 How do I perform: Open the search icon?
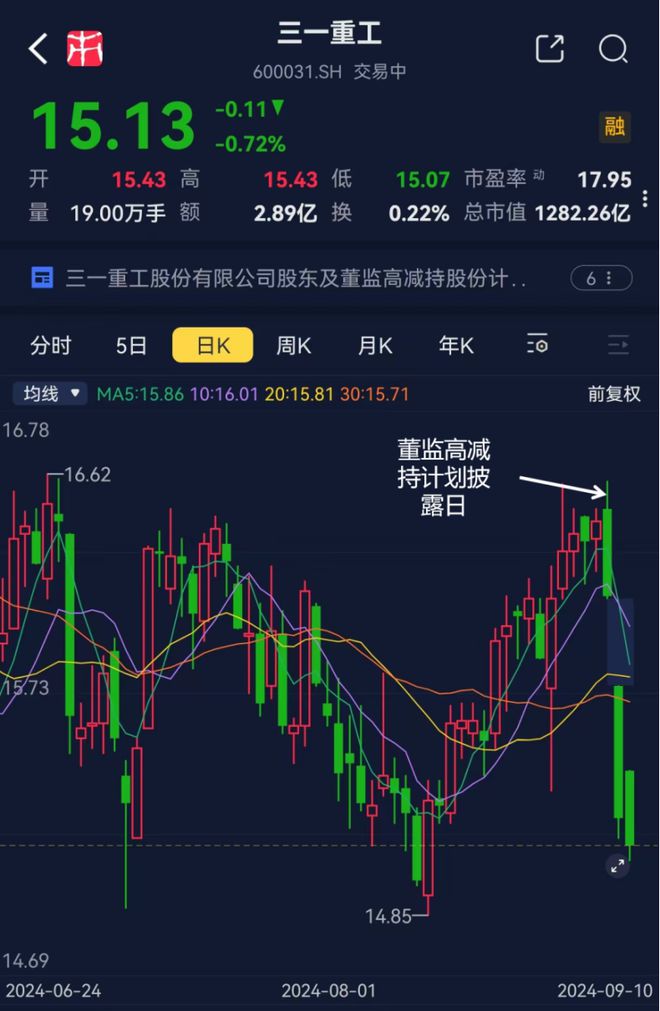click(x=613, y=48)
